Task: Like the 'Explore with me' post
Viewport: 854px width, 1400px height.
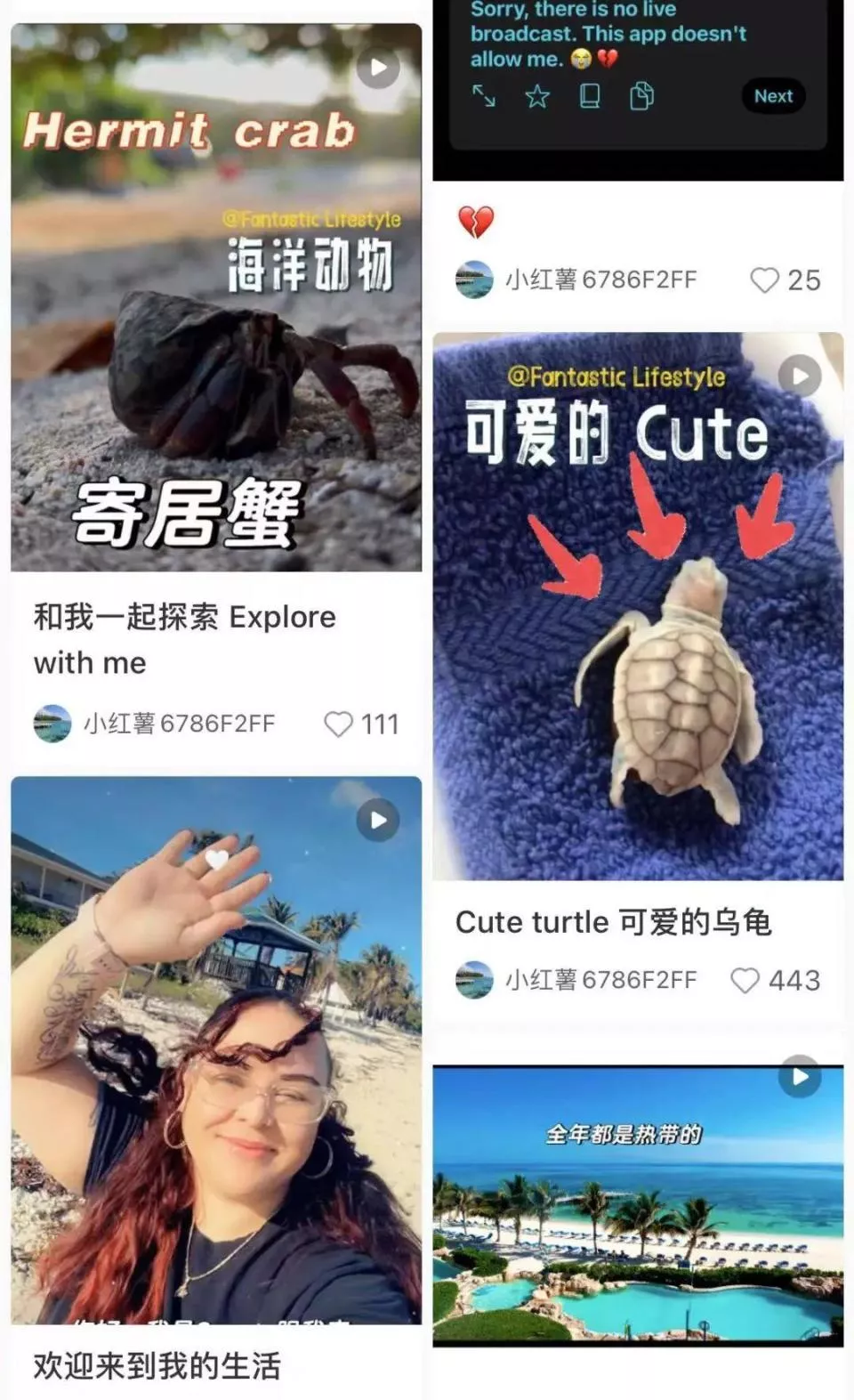Action: 339,724
